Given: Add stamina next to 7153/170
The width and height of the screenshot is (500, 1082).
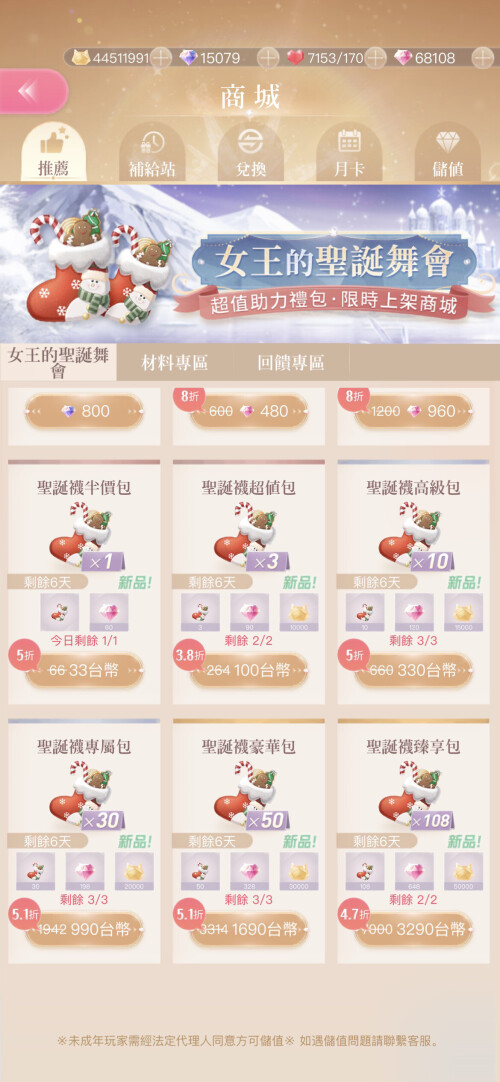Looking at the screenshot, I should point(374,58).
